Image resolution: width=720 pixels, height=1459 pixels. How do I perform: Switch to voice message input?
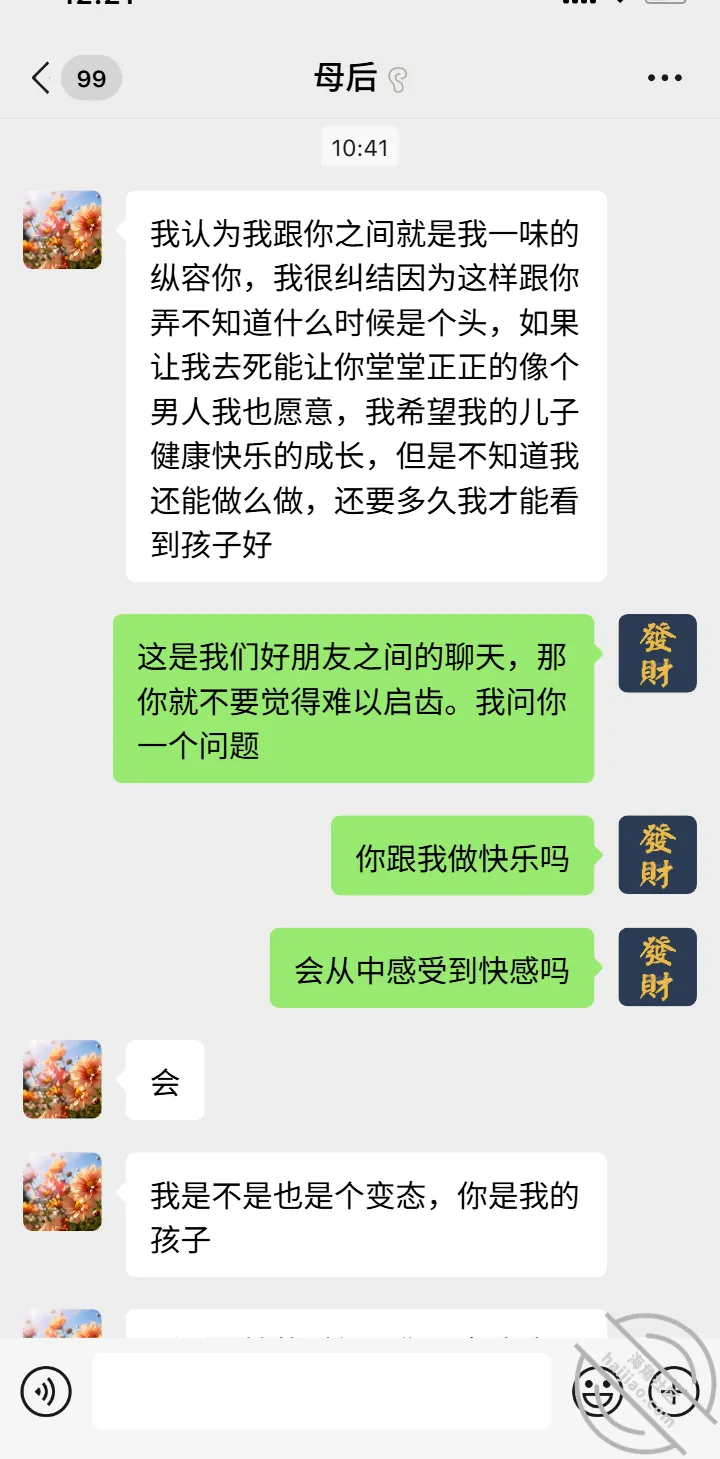coord(46,1391)
